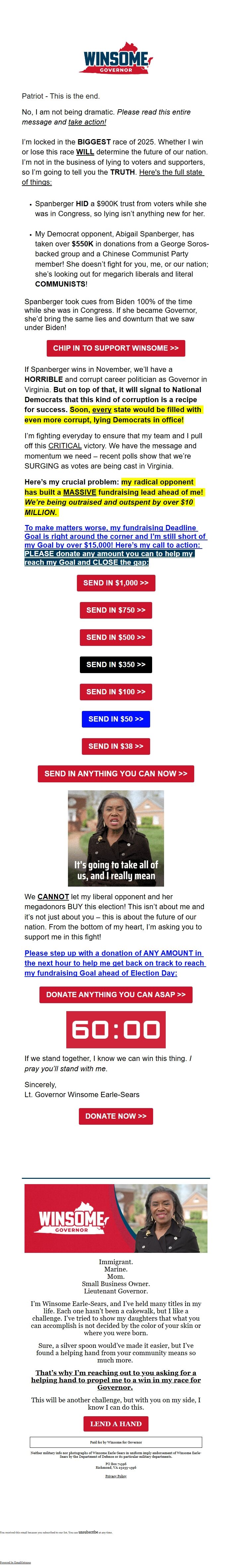Choose SEND IN $100 donation button
This screenshot has height=1568, width=232.
coord(115,691)
